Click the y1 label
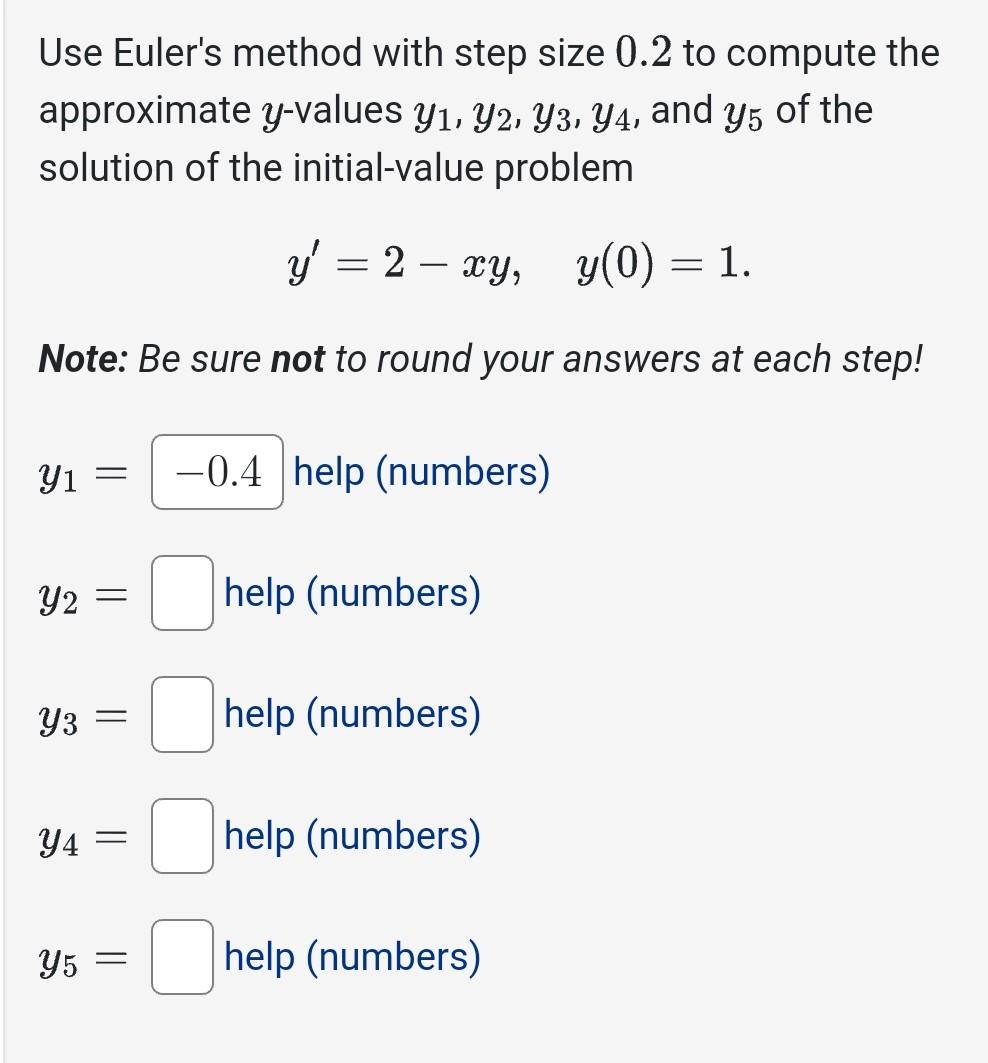This screenshot has width=988, height=1063. point(60,476)
